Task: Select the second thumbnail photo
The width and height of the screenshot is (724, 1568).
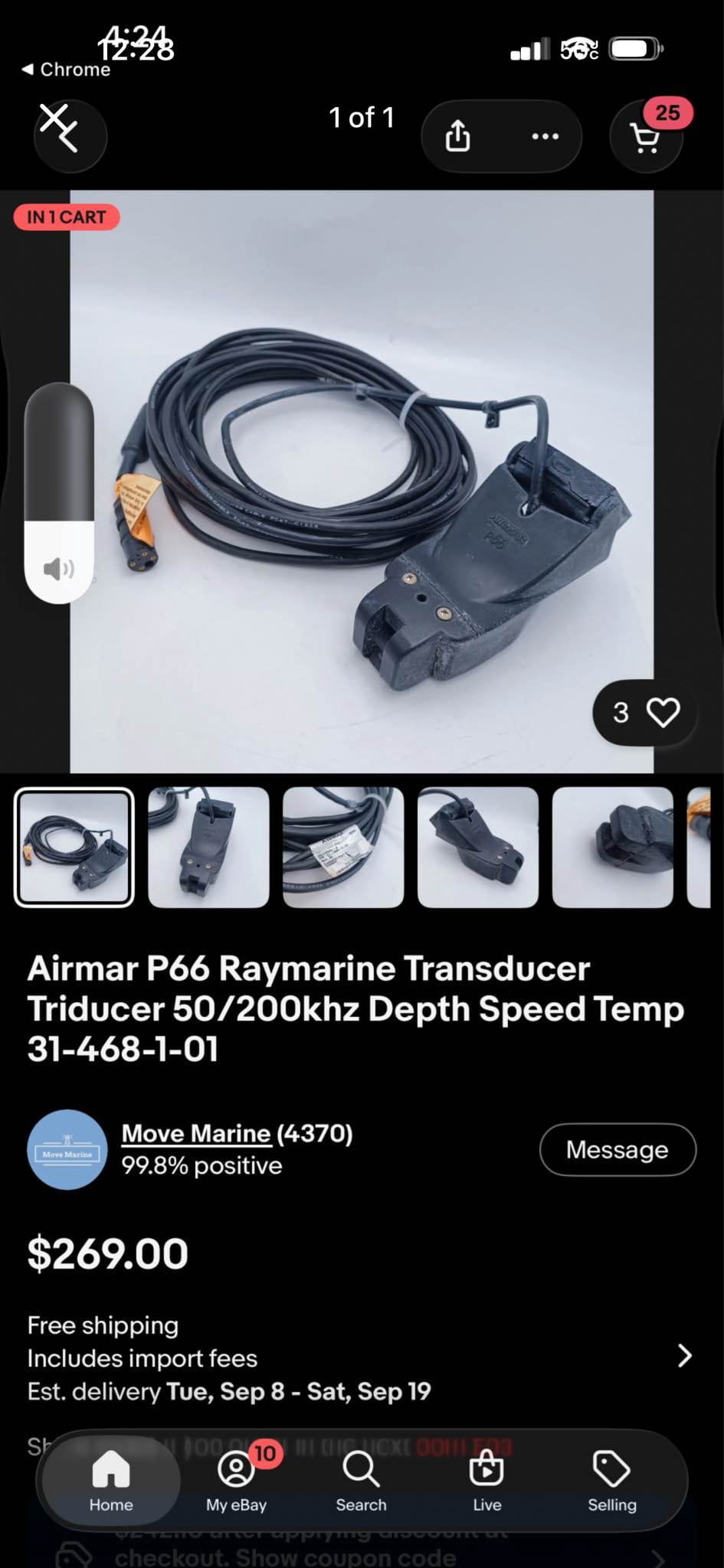Action: pos(208,848)
